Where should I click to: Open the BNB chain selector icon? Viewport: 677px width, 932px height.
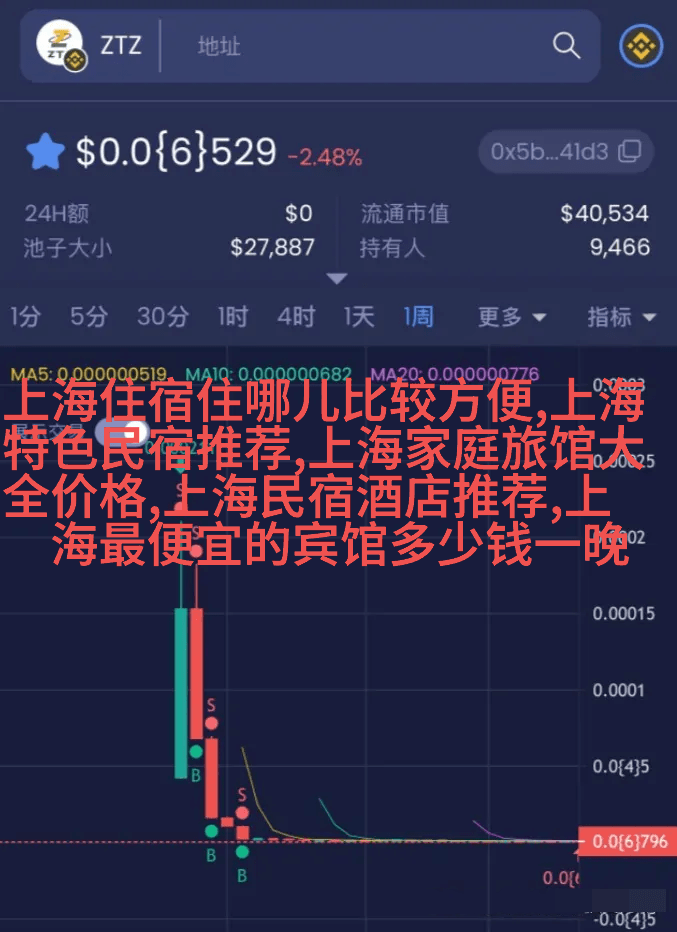(640, 46)
